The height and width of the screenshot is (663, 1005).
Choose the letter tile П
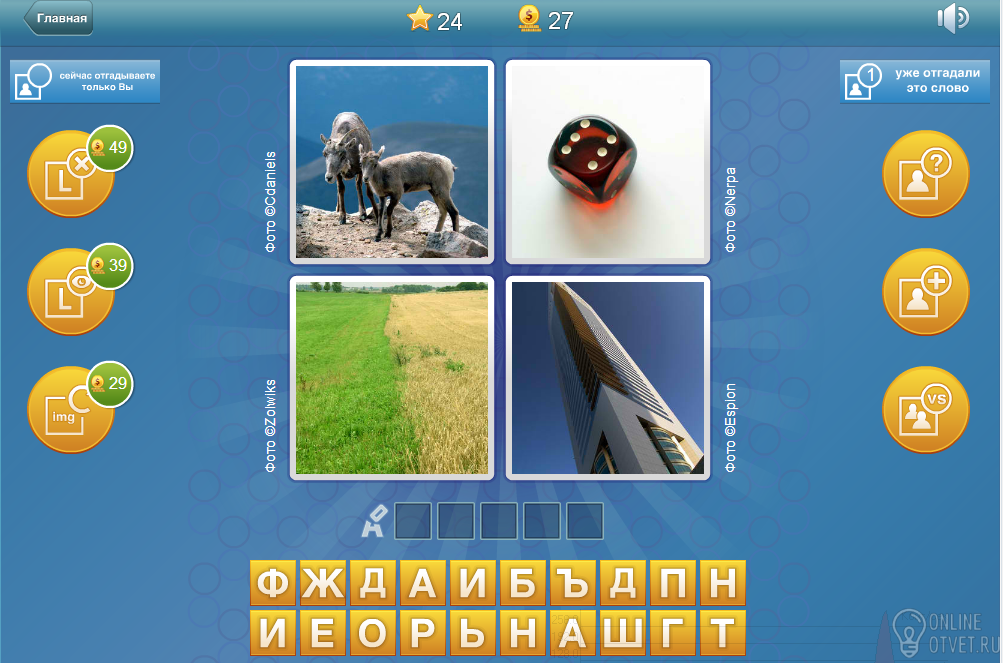(x=672, y=583)
